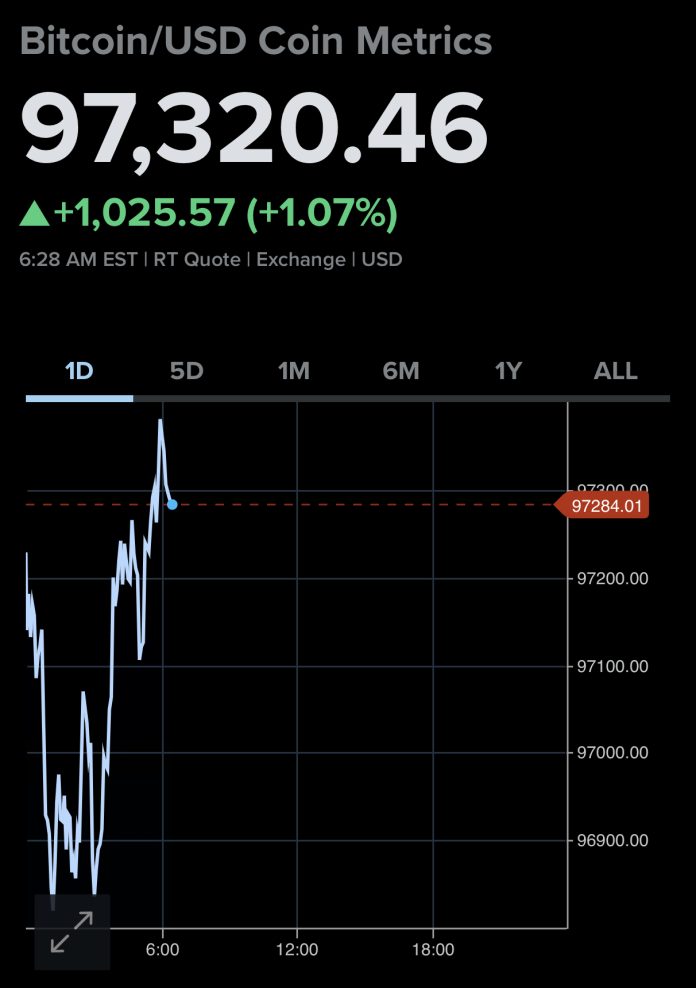View the 1Y price chart
This screenshot has width=696, height=988.
pos(508,371)
